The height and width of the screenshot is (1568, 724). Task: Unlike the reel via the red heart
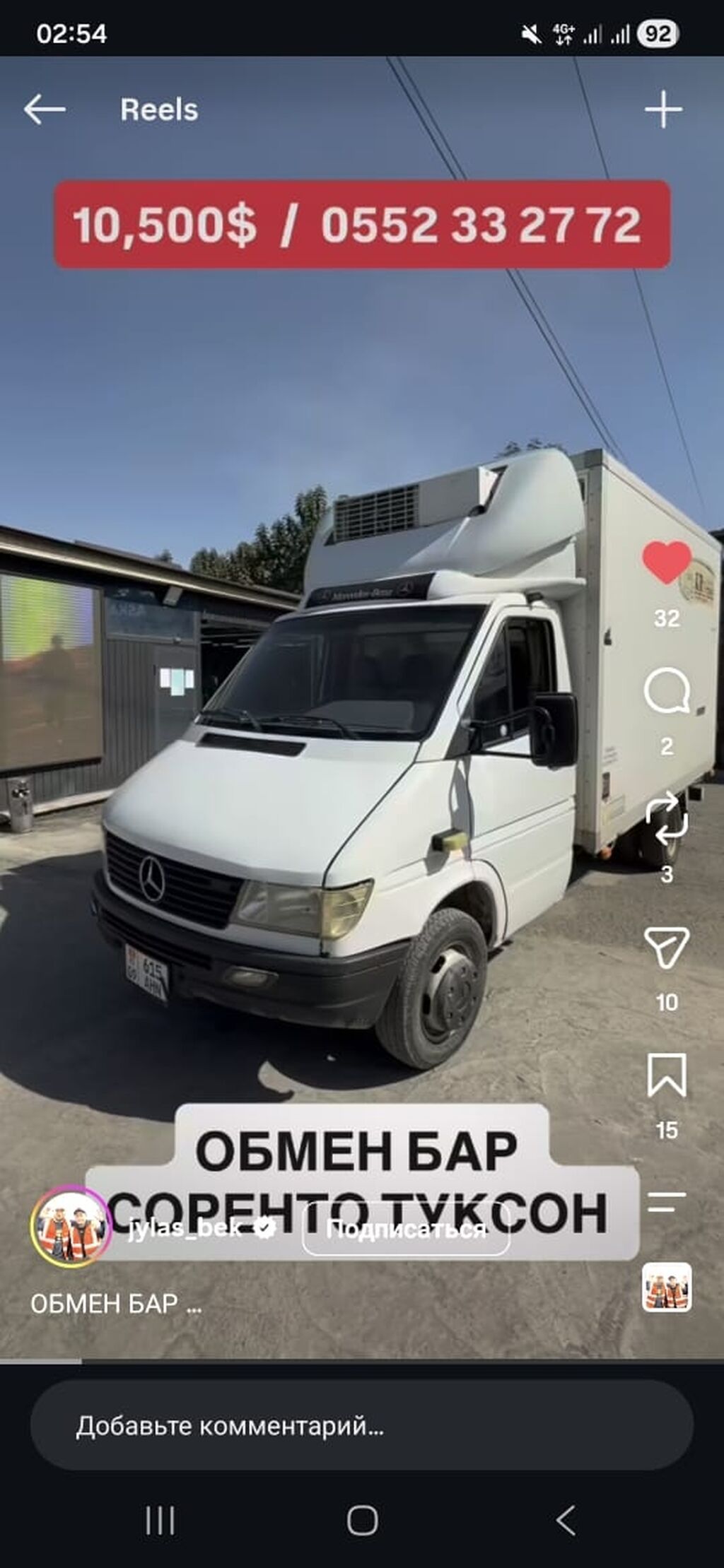pyautogui.click(x=666, y=563)
